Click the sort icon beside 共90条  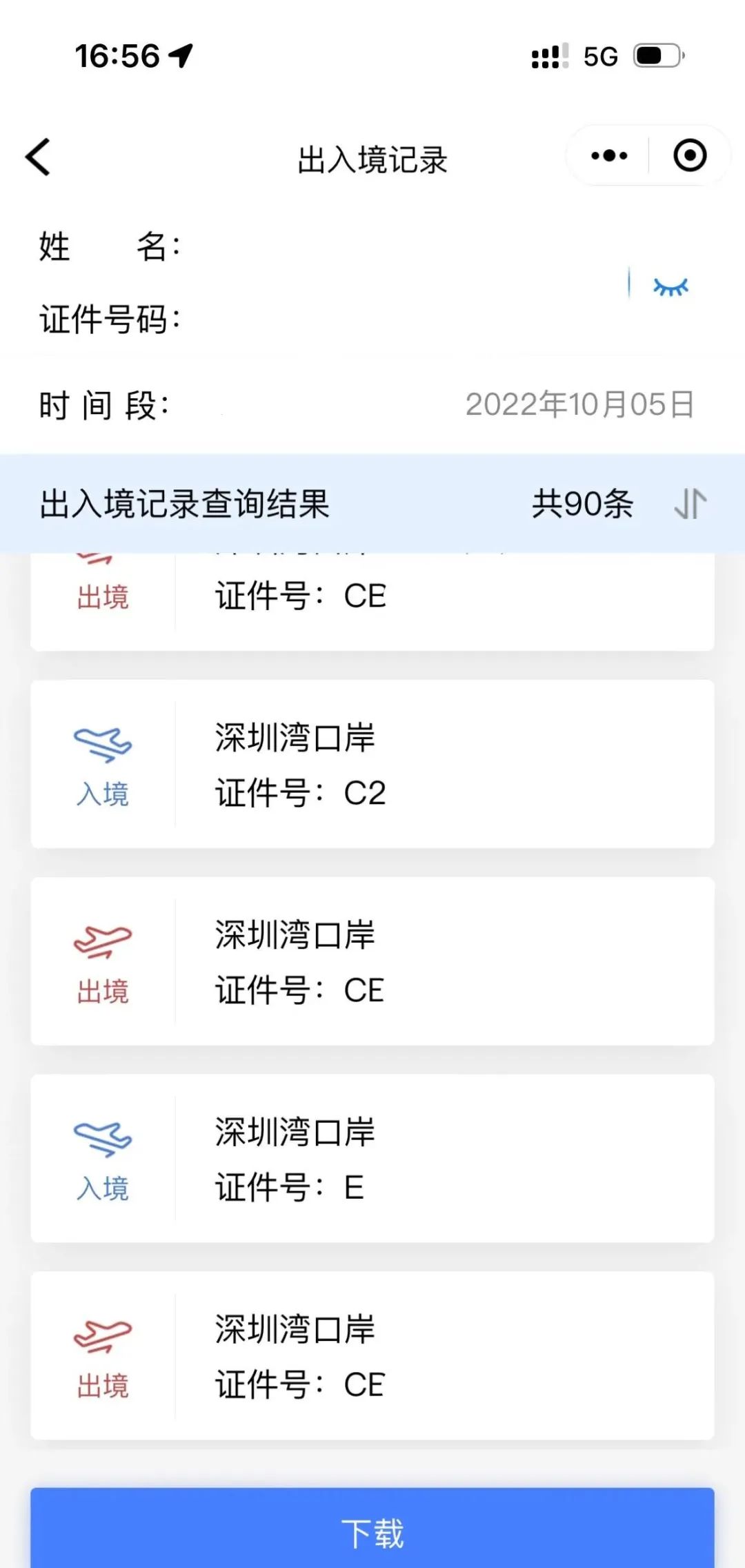(x=690, y=504)
